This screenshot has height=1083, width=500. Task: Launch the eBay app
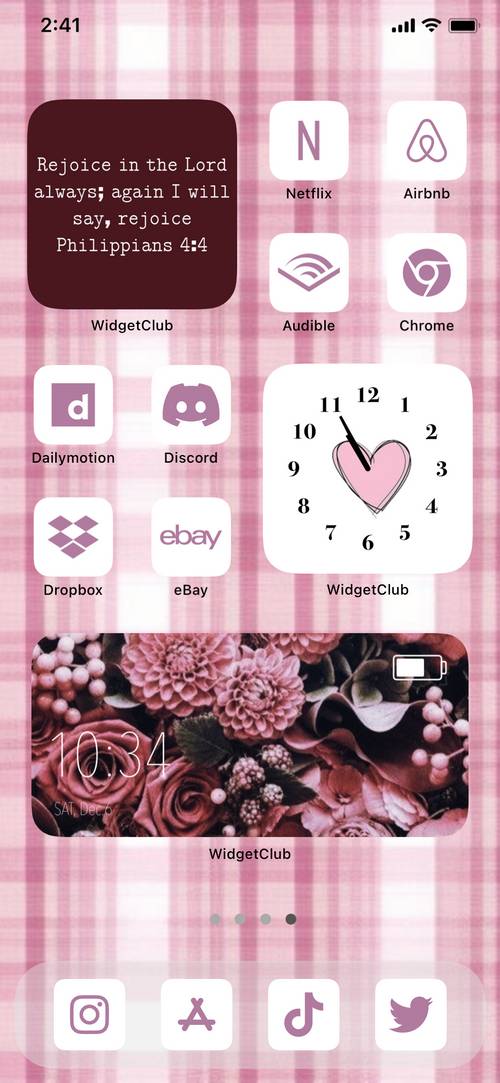click(191, 537)
